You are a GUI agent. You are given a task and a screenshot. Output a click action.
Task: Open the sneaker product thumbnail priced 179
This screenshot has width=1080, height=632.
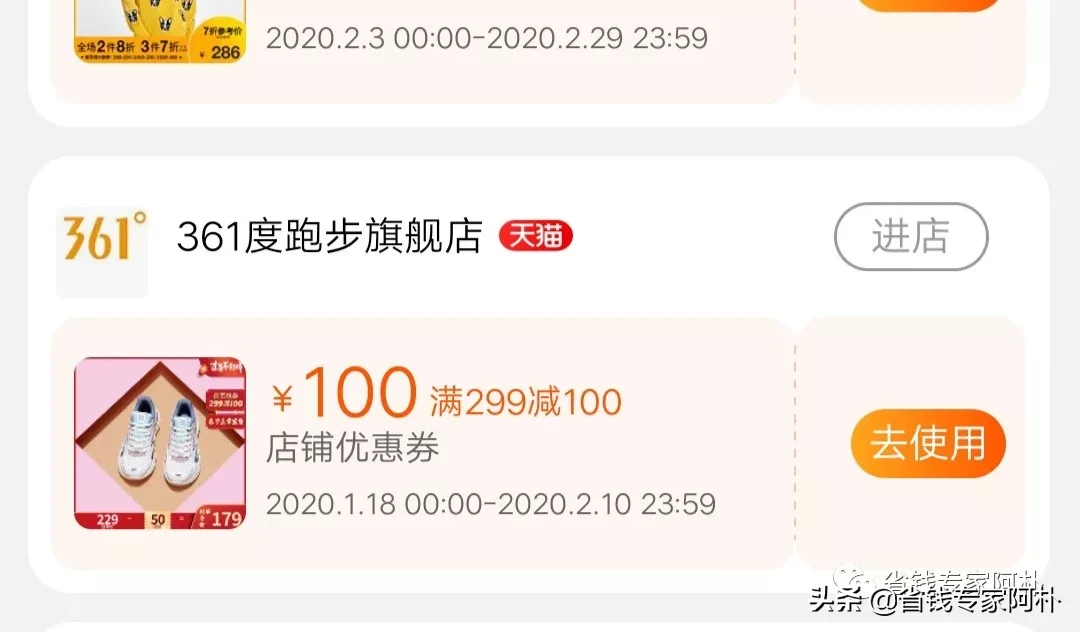pyautogui.click(x=160, y=443)
